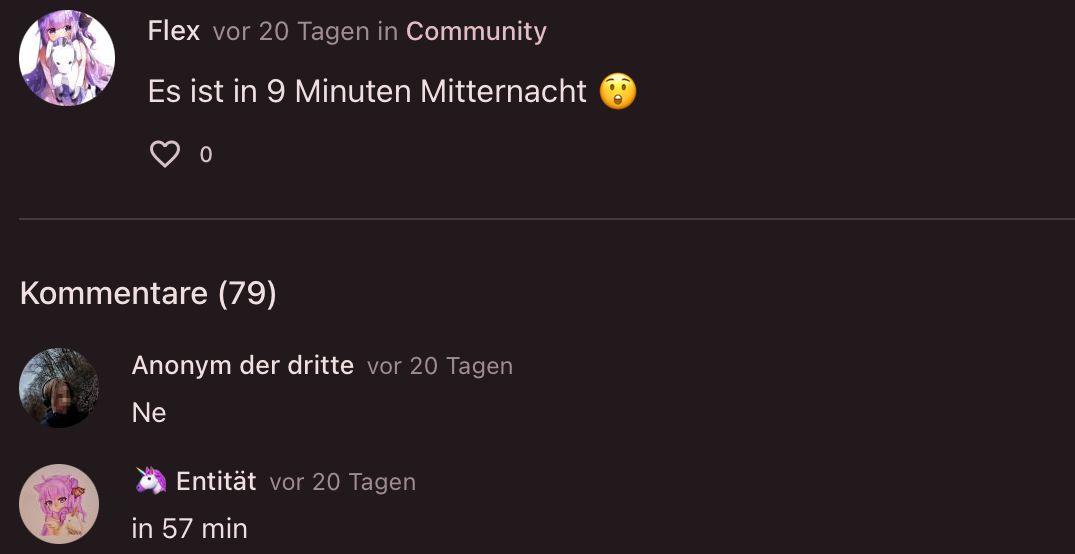
Task: Tap the username Flex
Action: pyautogui.click(x=174, y=31)
